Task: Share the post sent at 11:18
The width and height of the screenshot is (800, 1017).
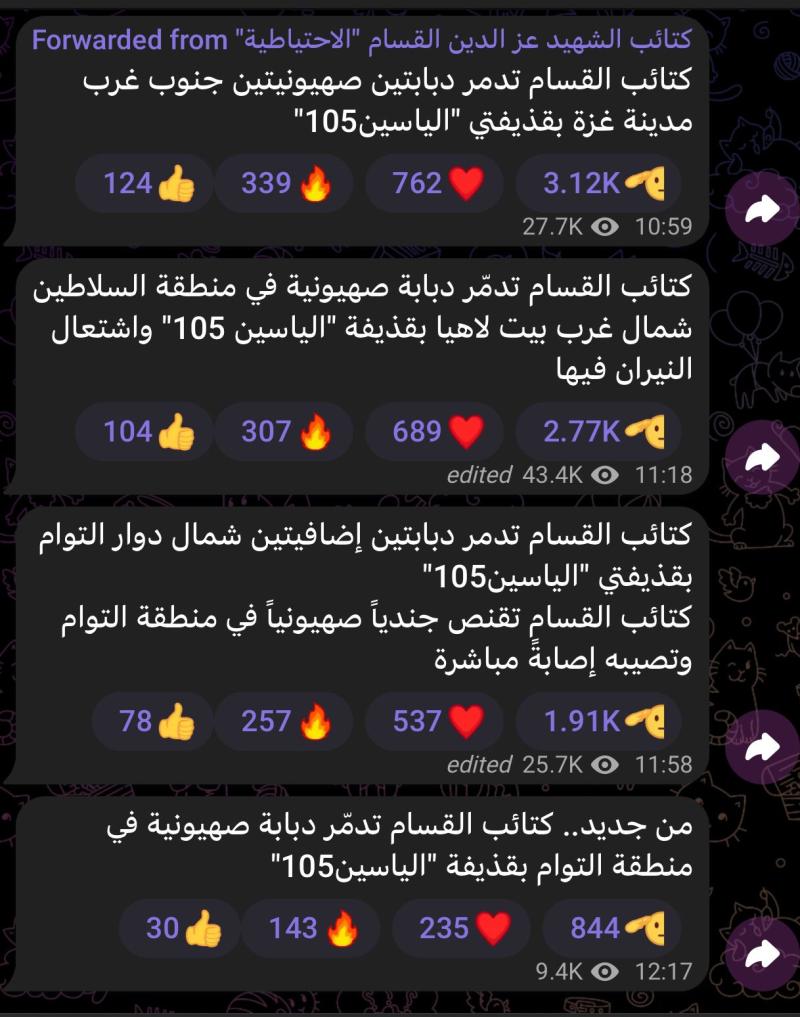Action: [x=762, y=458]
